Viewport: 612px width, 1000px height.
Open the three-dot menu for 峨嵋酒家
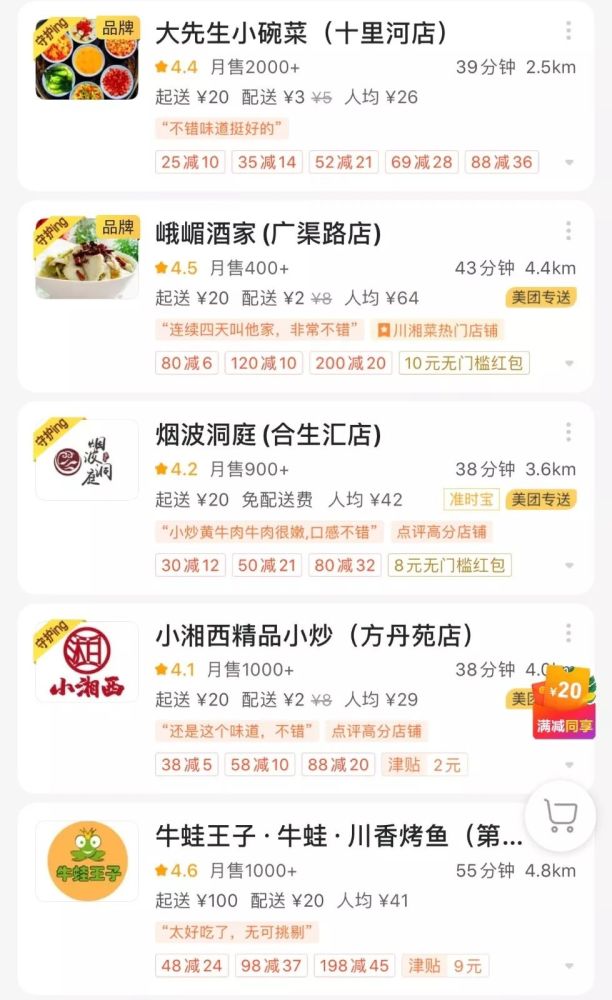[569, 232]
